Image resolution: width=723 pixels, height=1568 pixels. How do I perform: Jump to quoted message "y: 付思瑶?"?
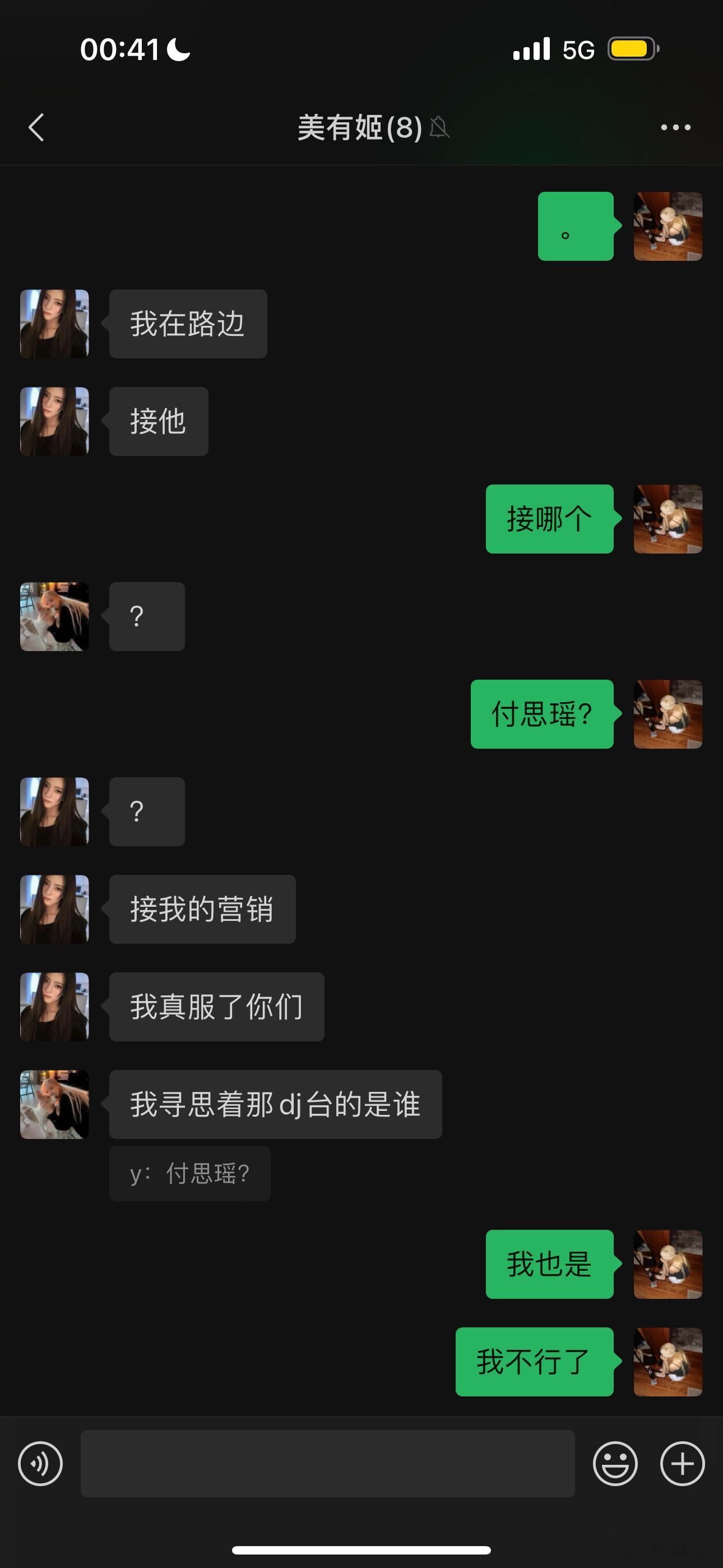tap(190, 1174)
